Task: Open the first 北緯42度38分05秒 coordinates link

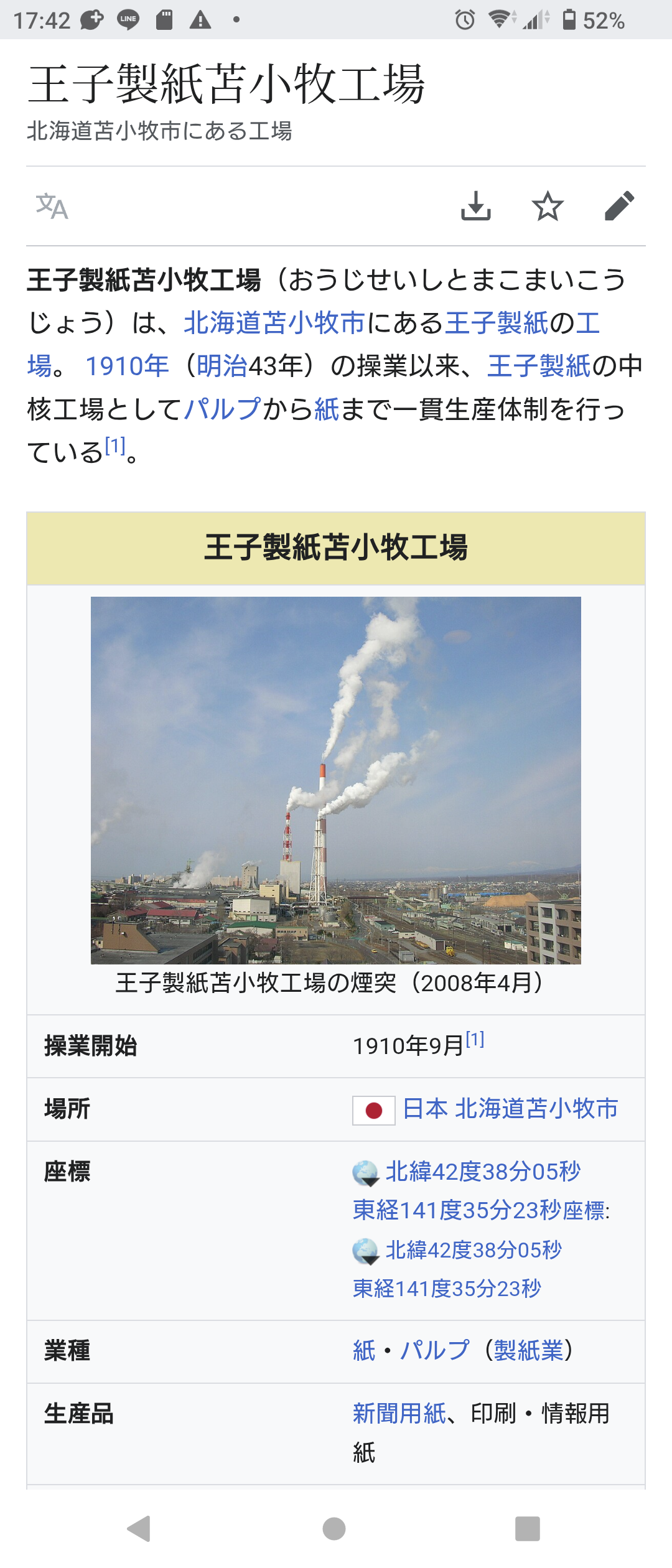Action: pos(483,1172)
